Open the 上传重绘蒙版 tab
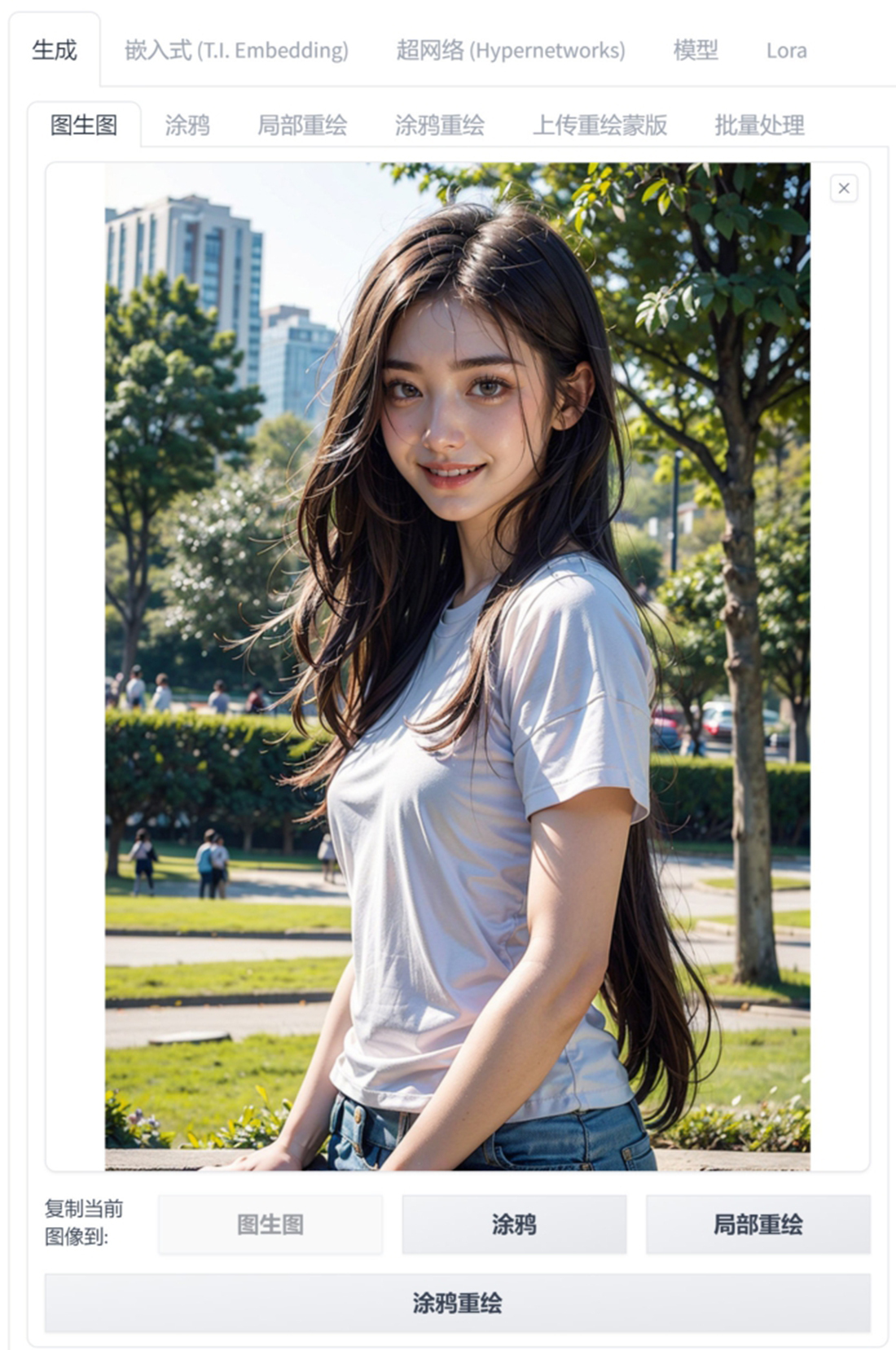The height and width of the screenshot is (1350, 896). coord(600,125)
